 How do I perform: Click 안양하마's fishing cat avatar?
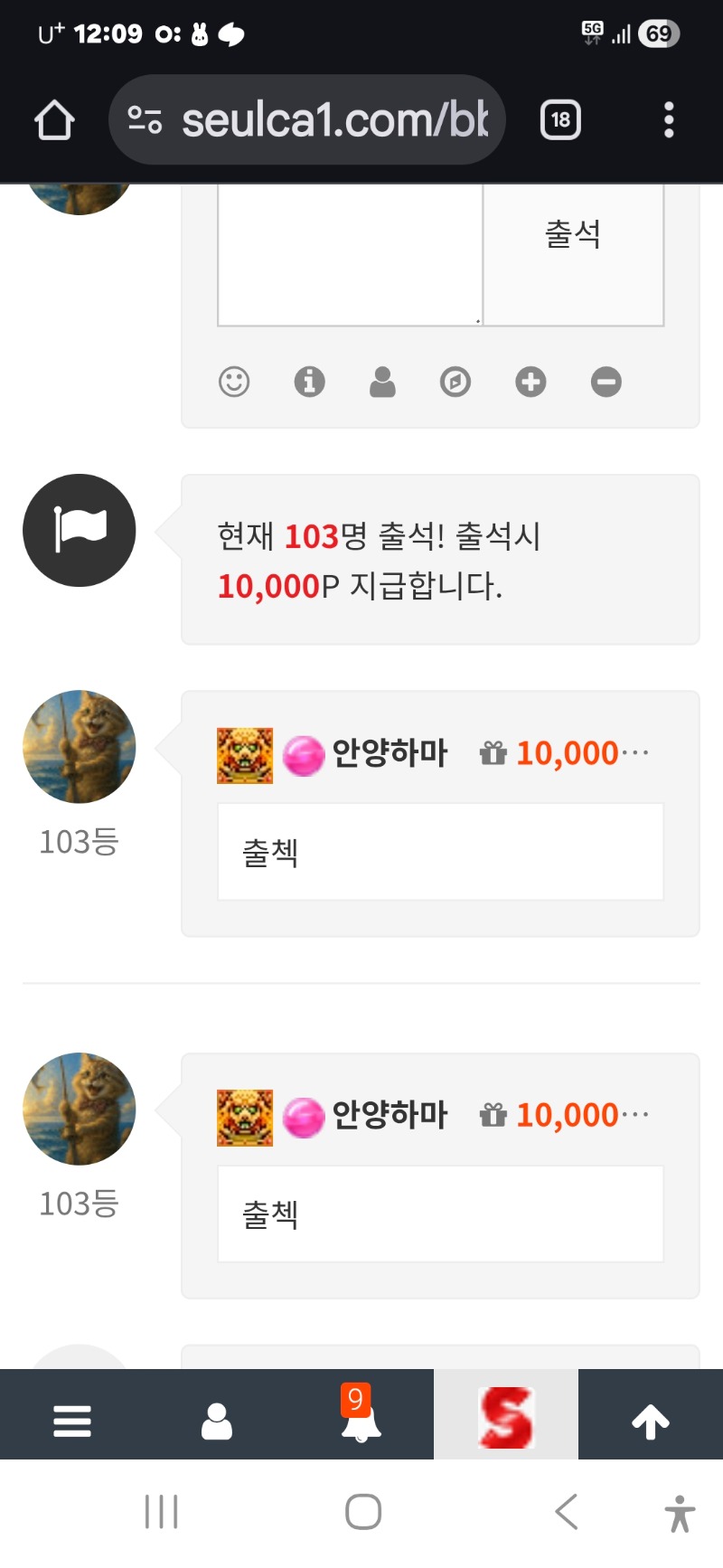[79, 747]
